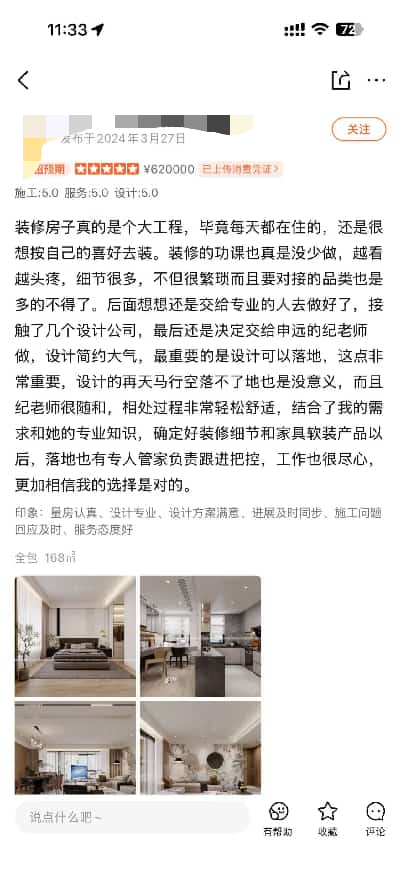Go back using the top-left arrow

click(23, 81)
